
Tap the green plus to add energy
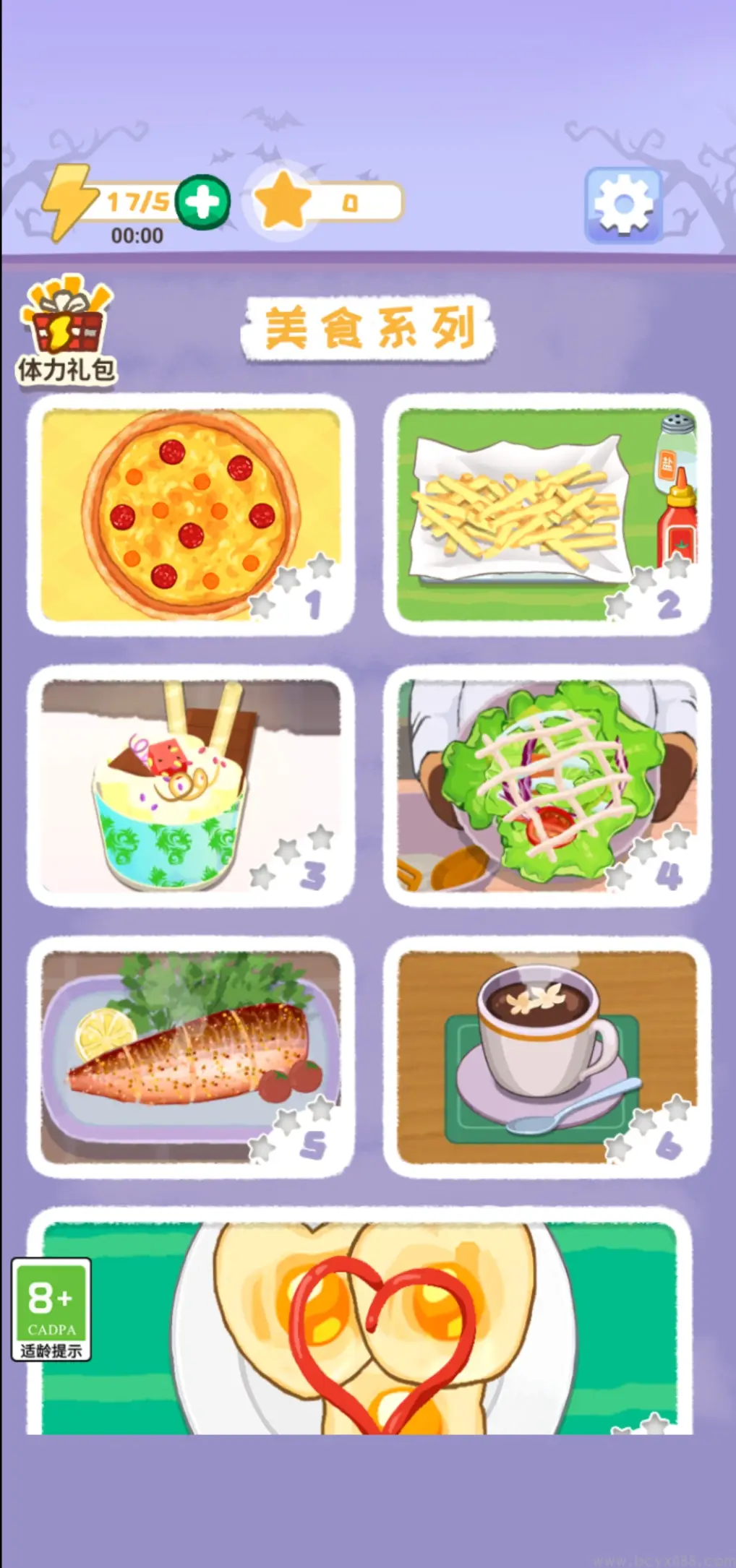203,202
